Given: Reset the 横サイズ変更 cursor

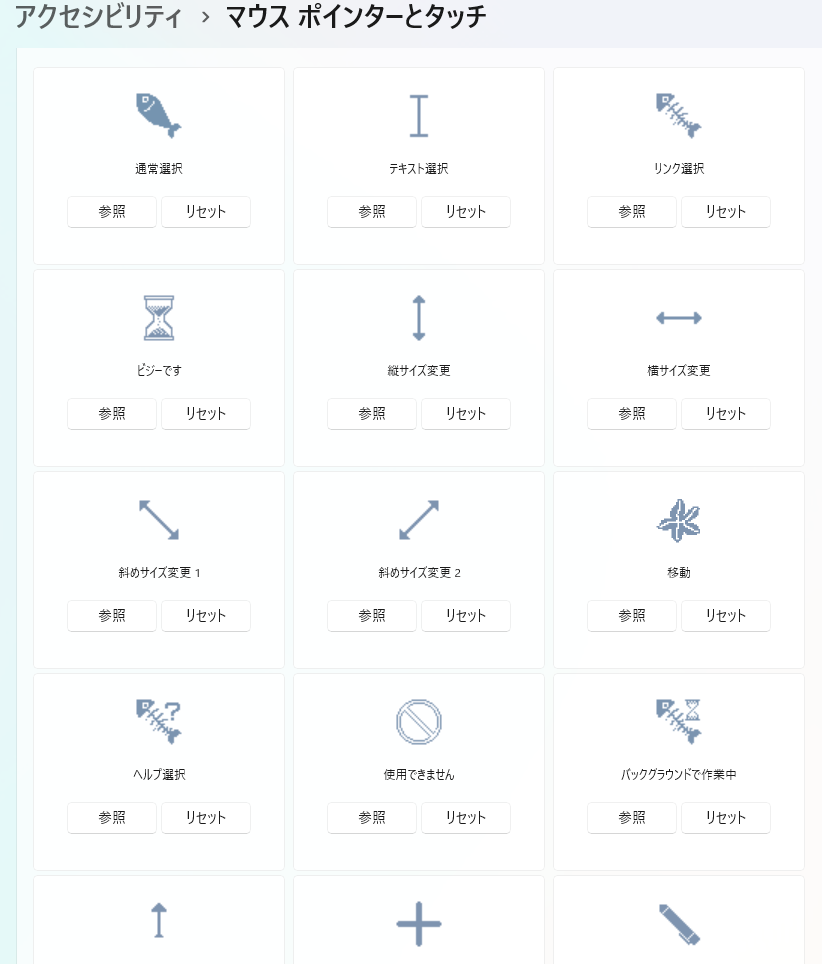Looking at the screenshot, I should pyautogui.click(x=726, y=414).
